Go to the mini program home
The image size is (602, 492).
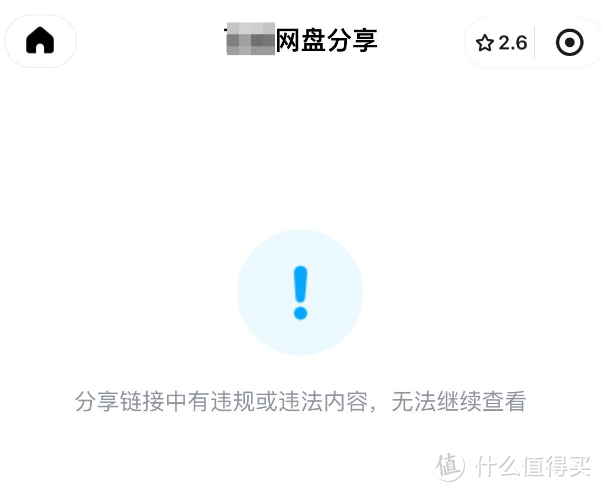[40, 41]
